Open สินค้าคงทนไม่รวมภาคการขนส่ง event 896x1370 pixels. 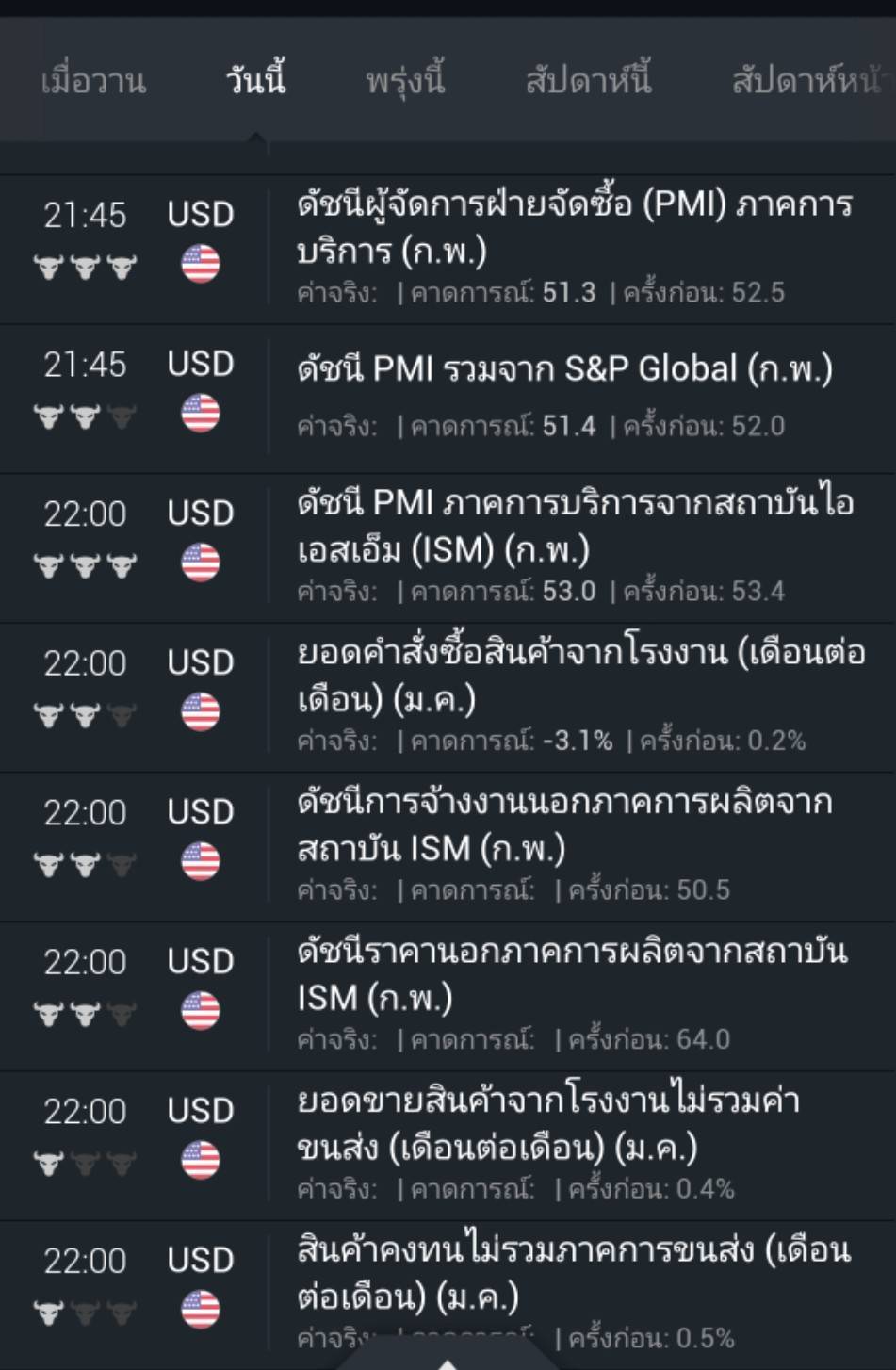pyautogui.click(x=573, y=1273)
